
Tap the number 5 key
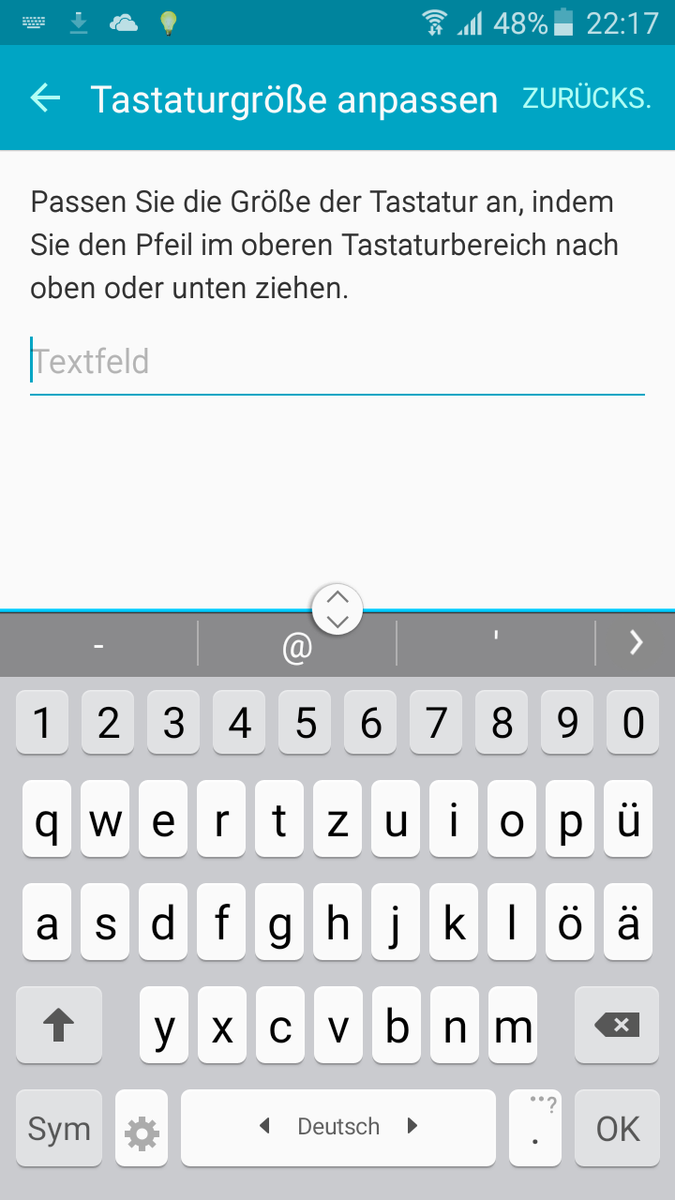coord(305,722)
